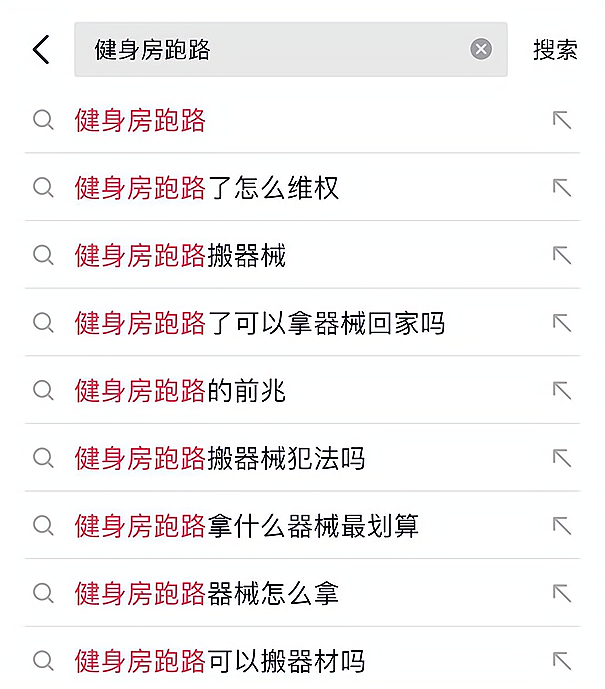
Task: Open suggestion 健身房跑路可以搬器材吗
Action: 220,661
